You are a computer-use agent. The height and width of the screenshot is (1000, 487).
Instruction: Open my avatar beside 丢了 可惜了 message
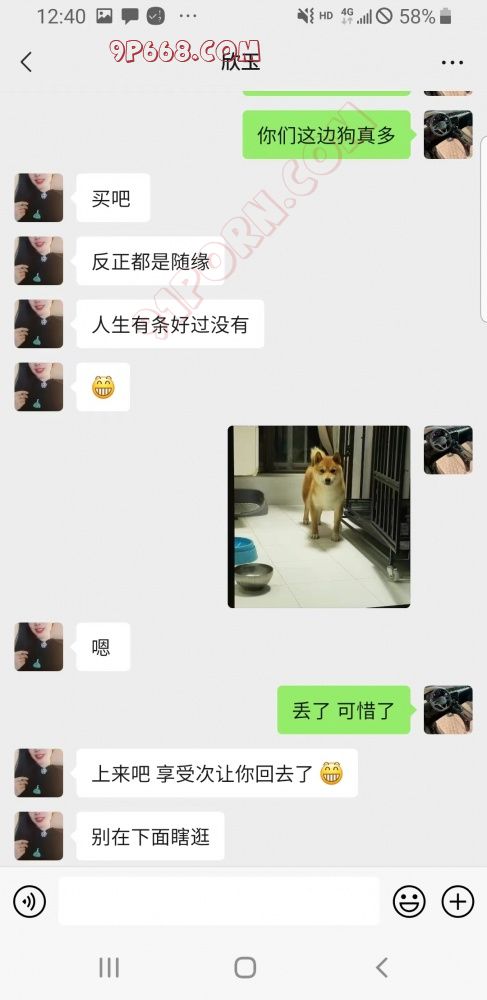pyautogui.click(x=448, y=710)
